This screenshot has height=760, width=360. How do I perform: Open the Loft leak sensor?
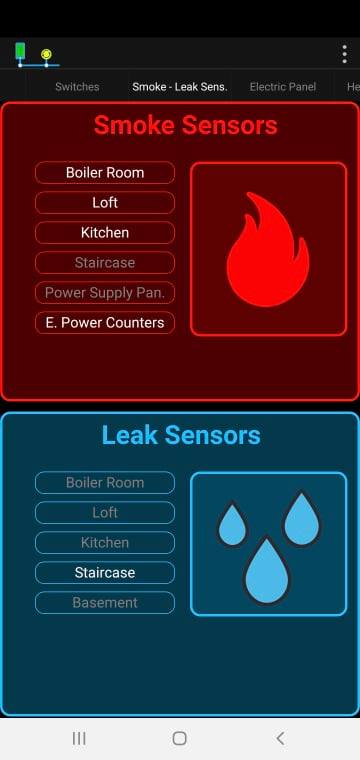(x=105, y=513)
